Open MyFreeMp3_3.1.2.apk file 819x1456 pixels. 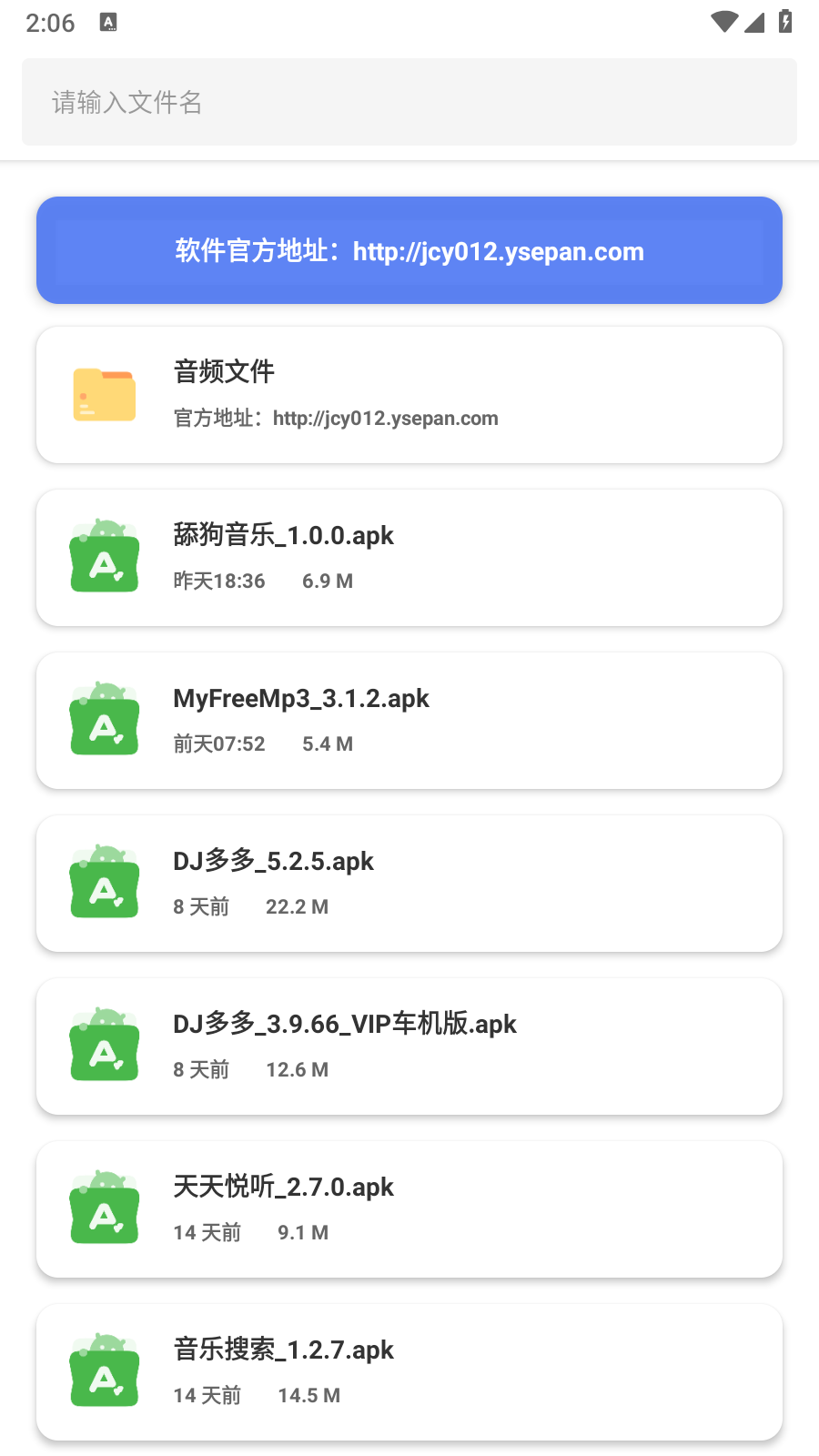[x=409, y=721]
